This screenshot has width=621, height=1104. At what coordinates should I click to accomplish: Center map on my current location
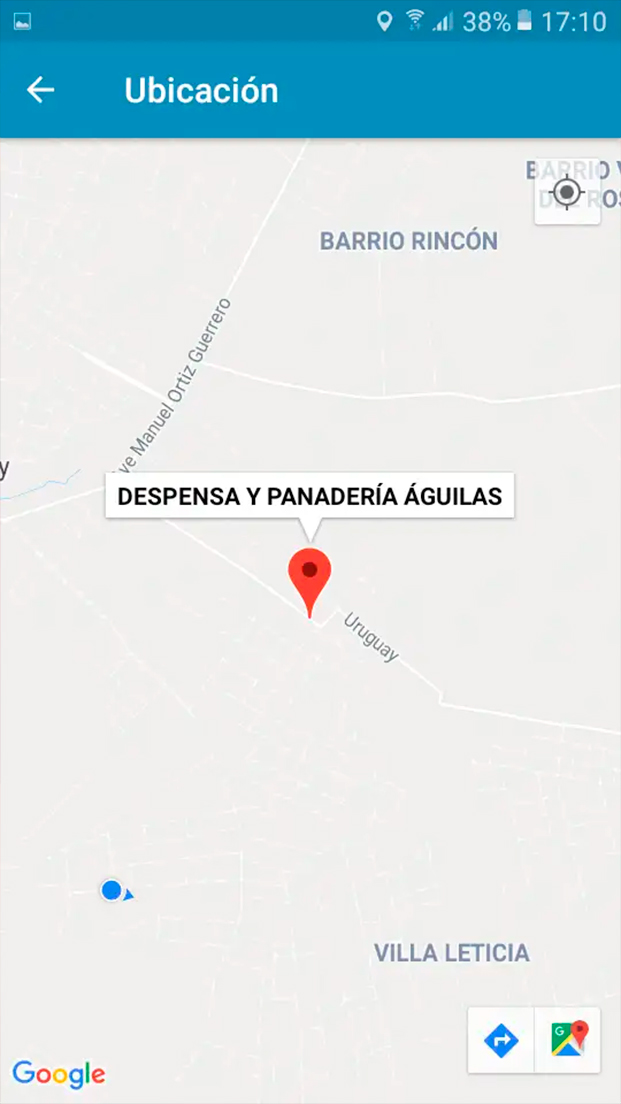pos(567,192)
